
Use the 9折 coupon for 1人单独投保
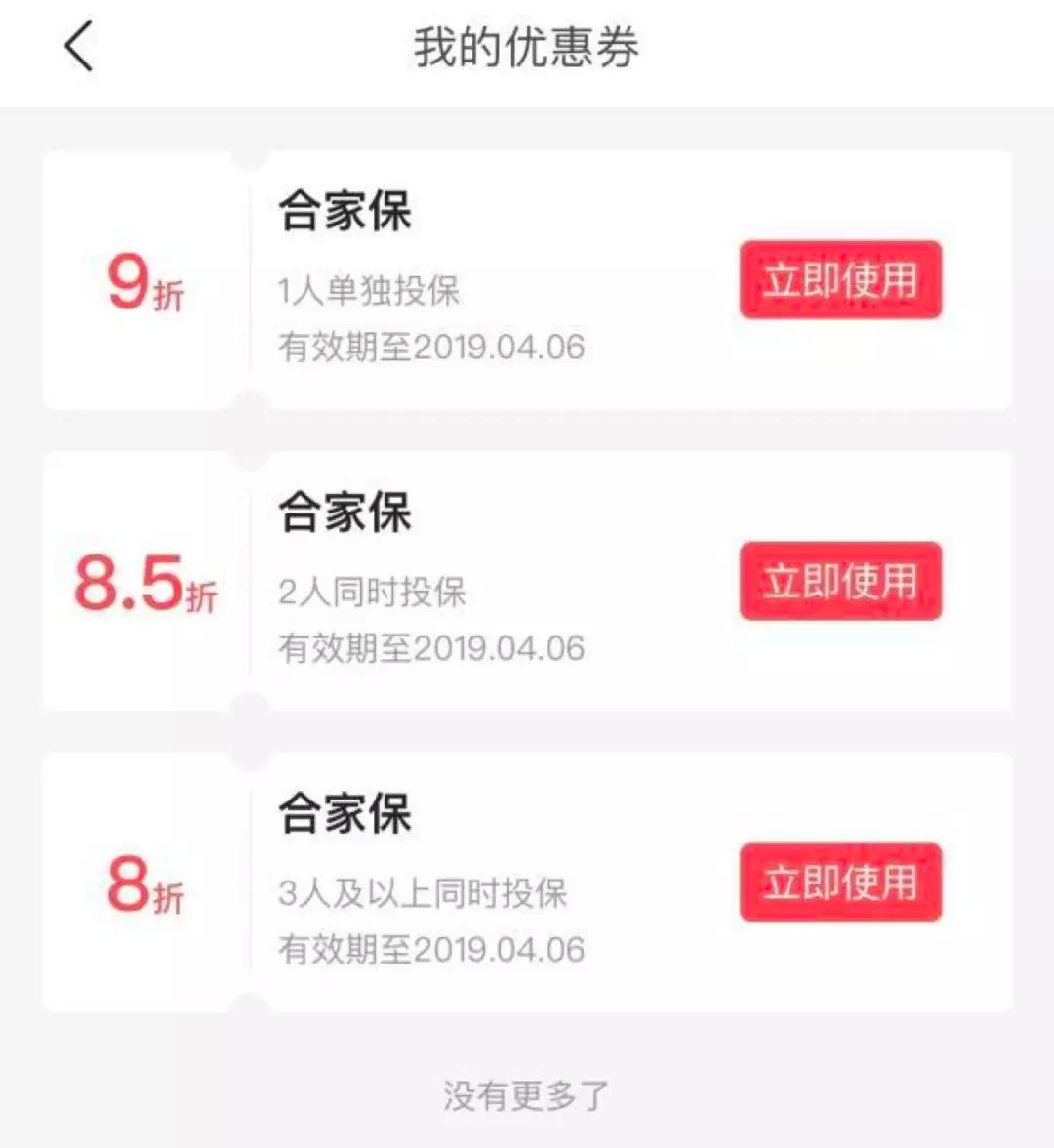click(x=840, y=280)
